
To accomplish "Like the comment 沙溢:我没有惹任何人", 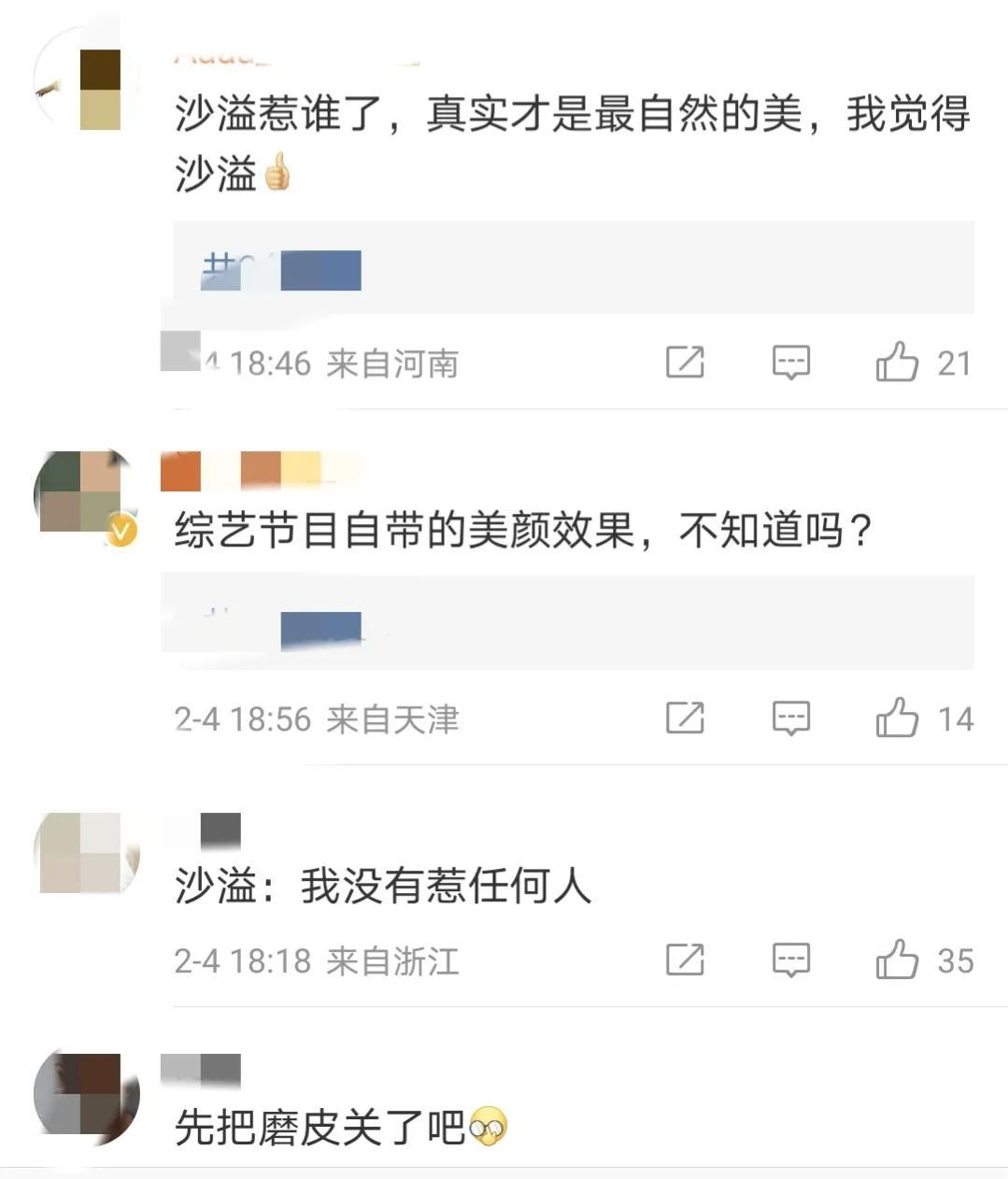I will 897,959.
